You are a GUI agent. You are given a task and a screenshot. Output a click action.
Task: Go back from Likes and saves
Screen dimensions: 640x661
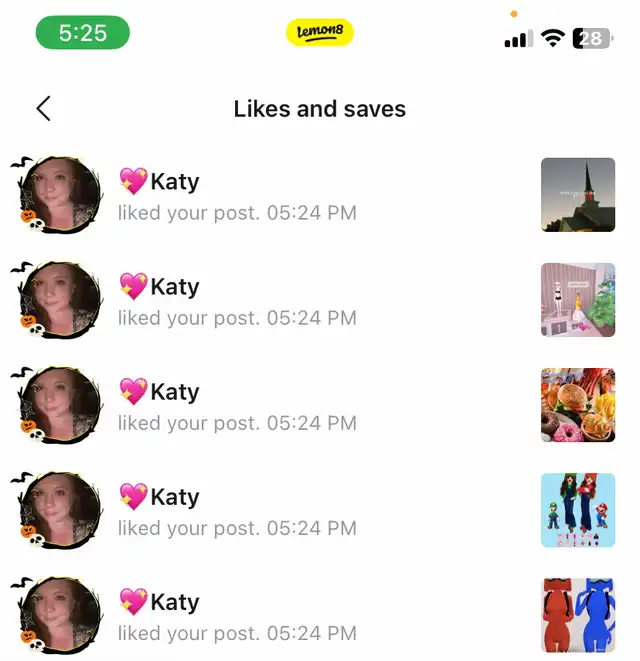pyautogui.click(x=43, y=109)
